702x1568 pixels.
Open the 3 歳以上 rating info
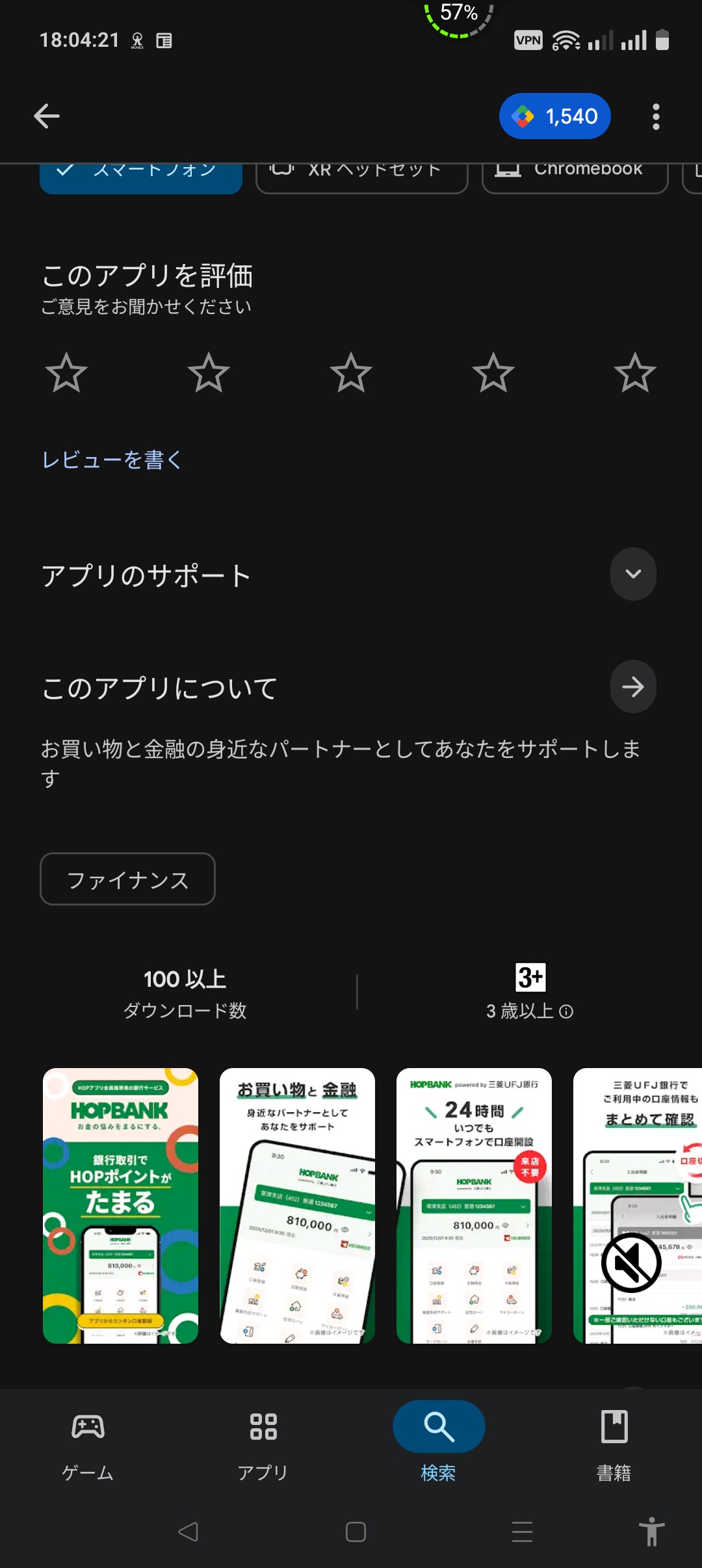pos(565,1012)
